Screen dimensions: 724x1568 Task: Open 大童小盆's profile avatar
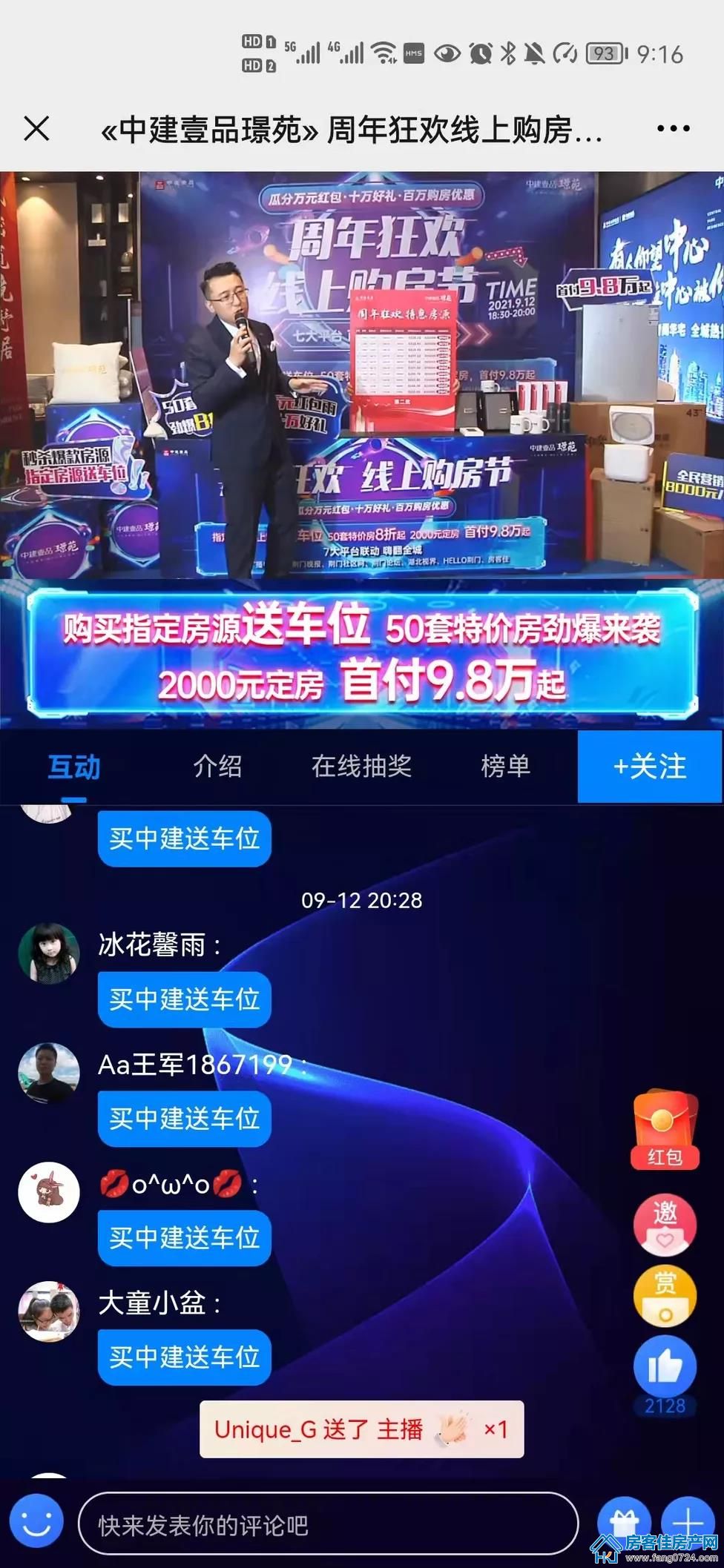pos(48,1311)
